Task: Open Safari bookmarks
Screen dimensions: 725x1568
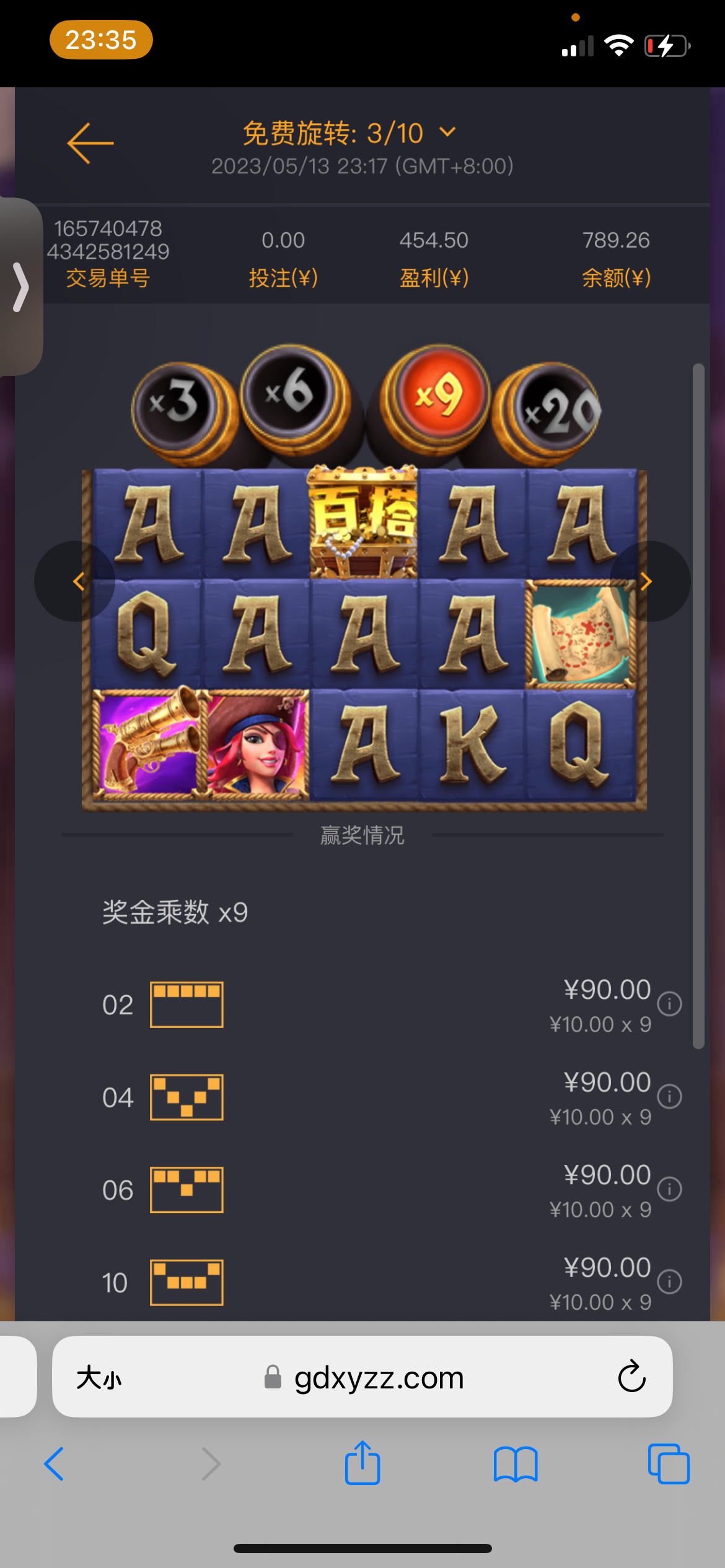Action: tap(516, 1464)
